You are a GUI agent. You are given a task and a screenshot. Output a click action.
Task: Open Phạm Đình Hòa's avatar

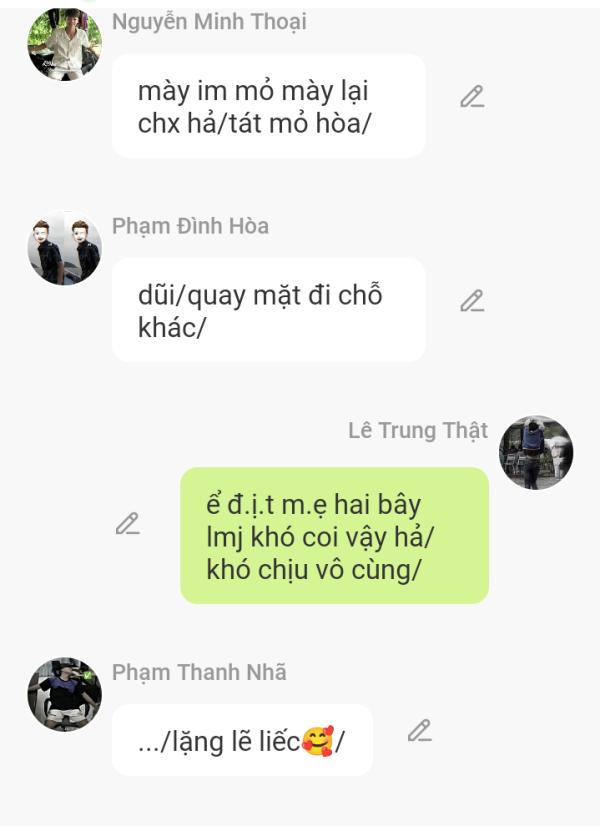click(64, 248)
